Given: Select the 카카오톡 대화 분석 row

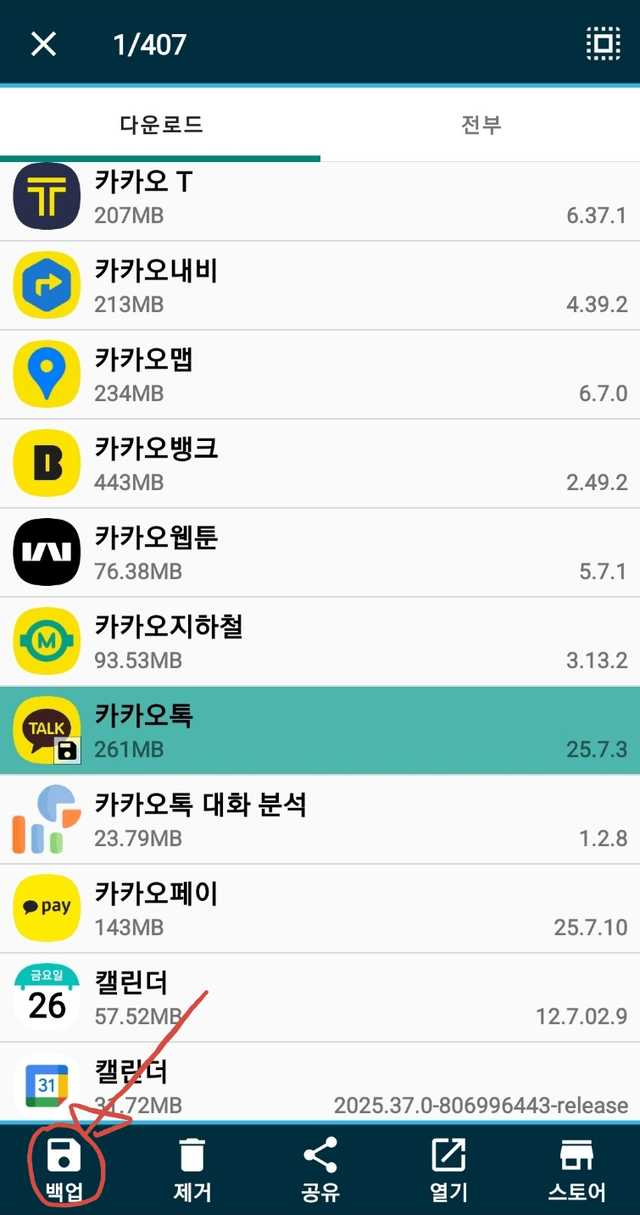Looking at the screenshot, I should [320, 820].
